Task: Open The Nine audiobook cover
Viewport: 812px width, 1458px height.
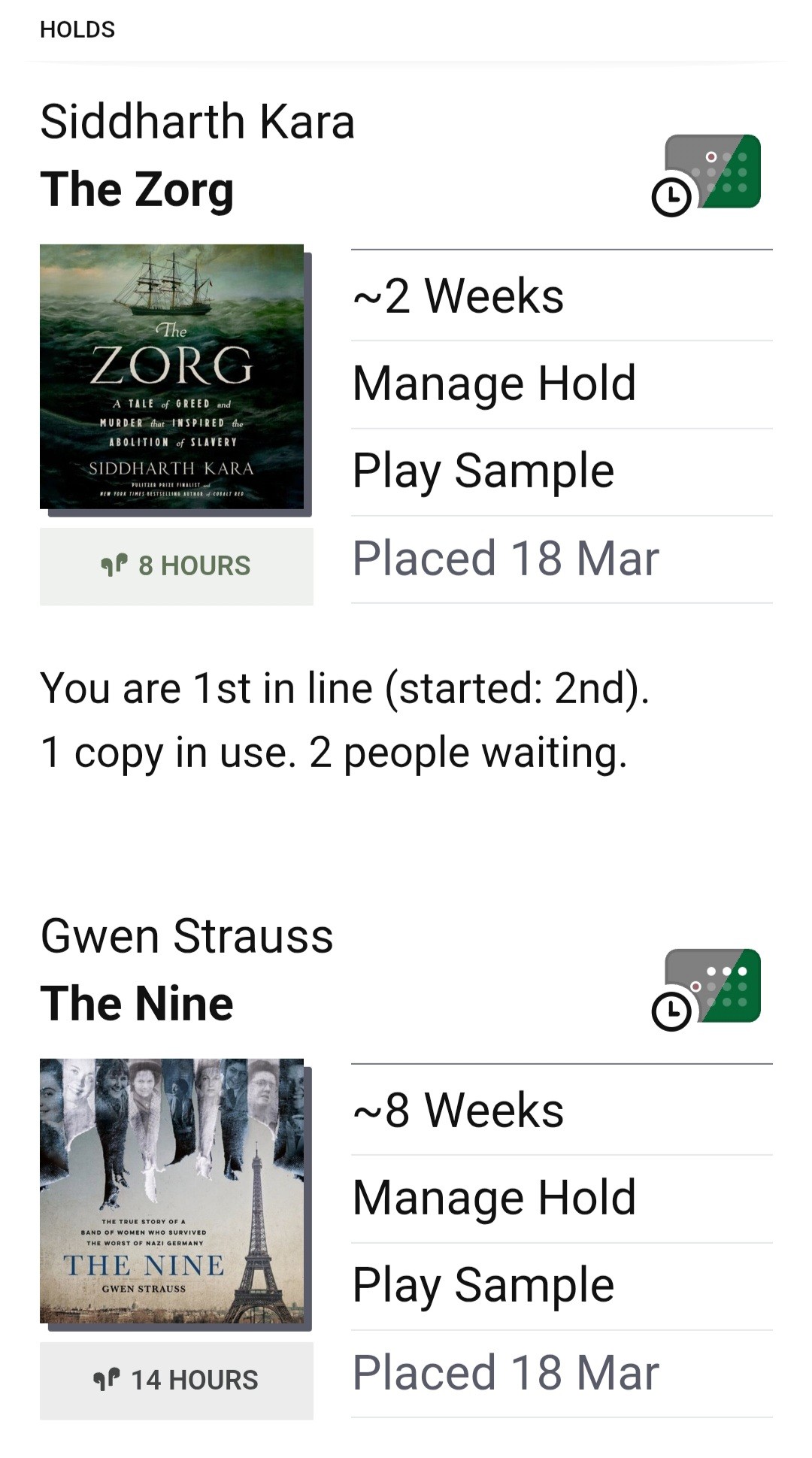Action: tap(172, 1191)
